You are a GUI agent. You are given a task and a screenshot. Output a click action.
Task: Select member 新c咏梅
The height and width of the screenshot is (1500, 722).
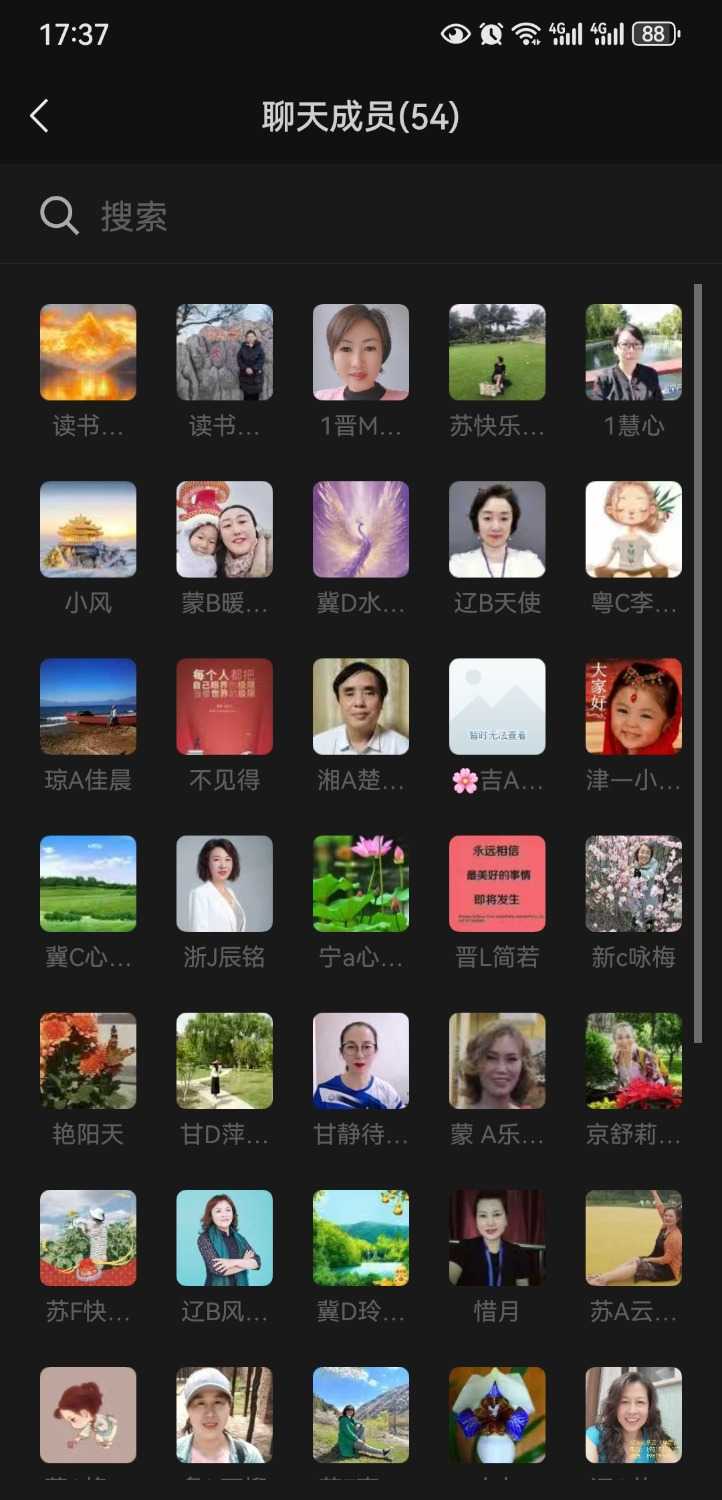pos(633,884)
